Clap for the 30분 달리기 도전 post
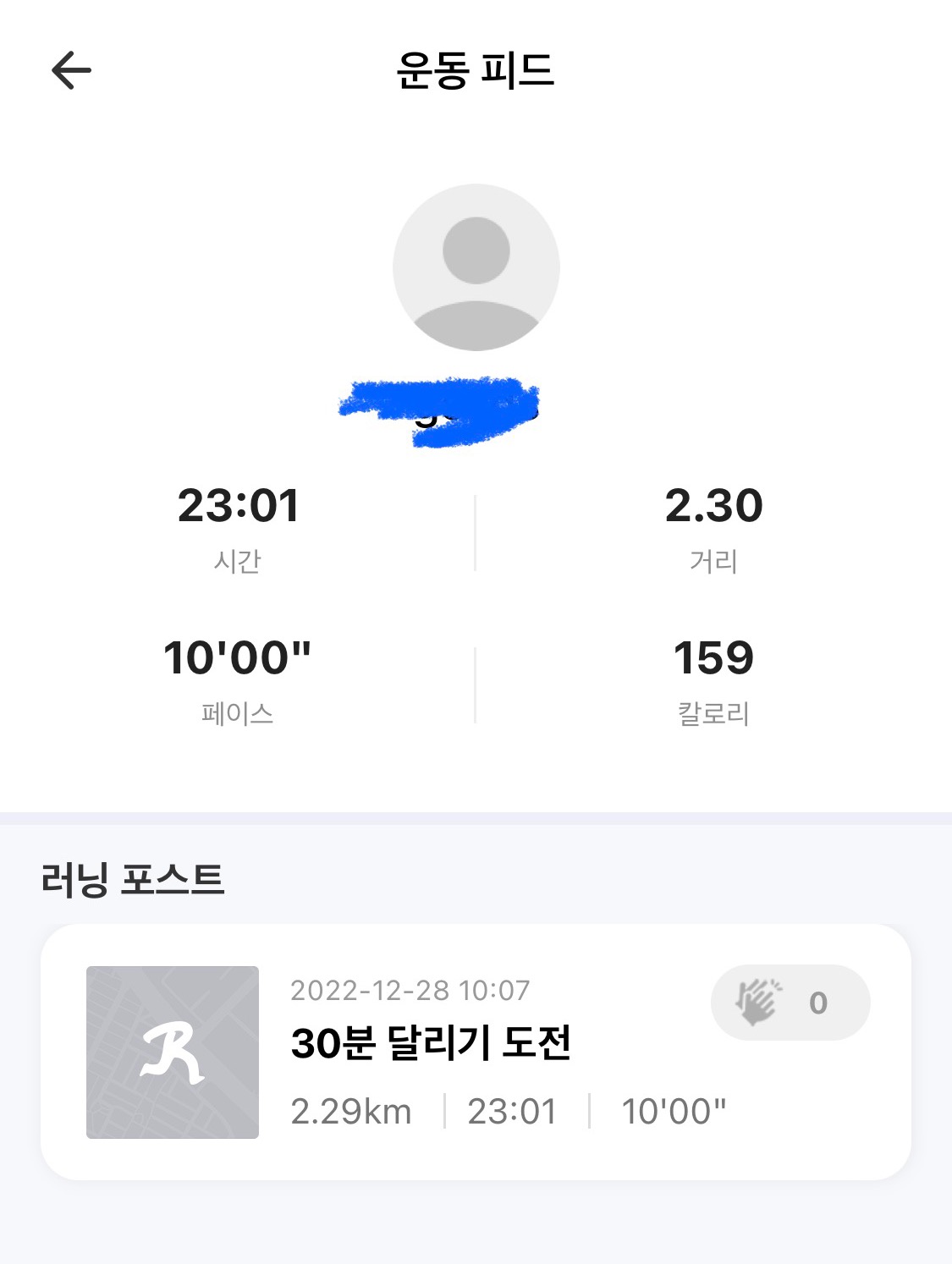 pos(789,1003)
